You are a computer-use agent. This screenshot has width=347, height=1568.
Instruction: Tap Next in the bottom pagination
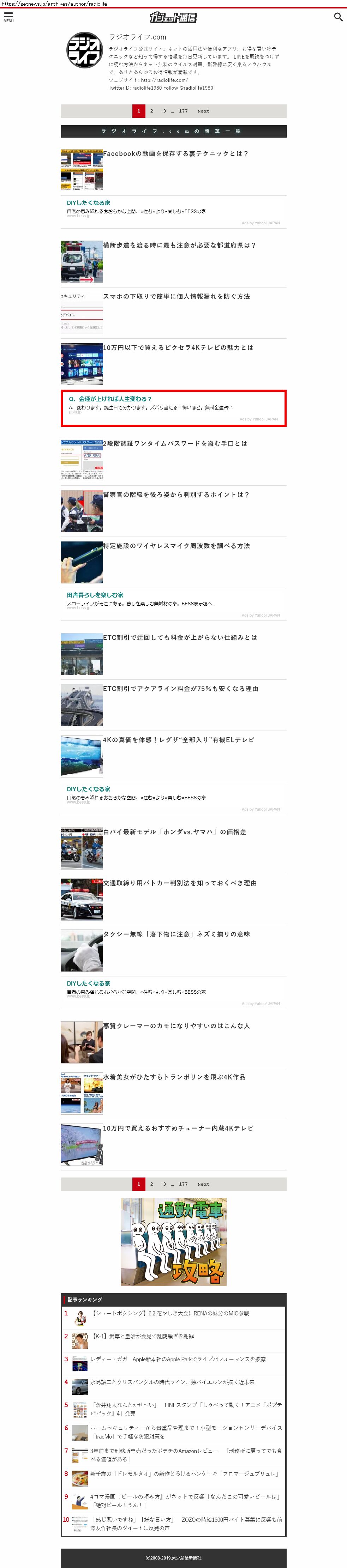203,1184
